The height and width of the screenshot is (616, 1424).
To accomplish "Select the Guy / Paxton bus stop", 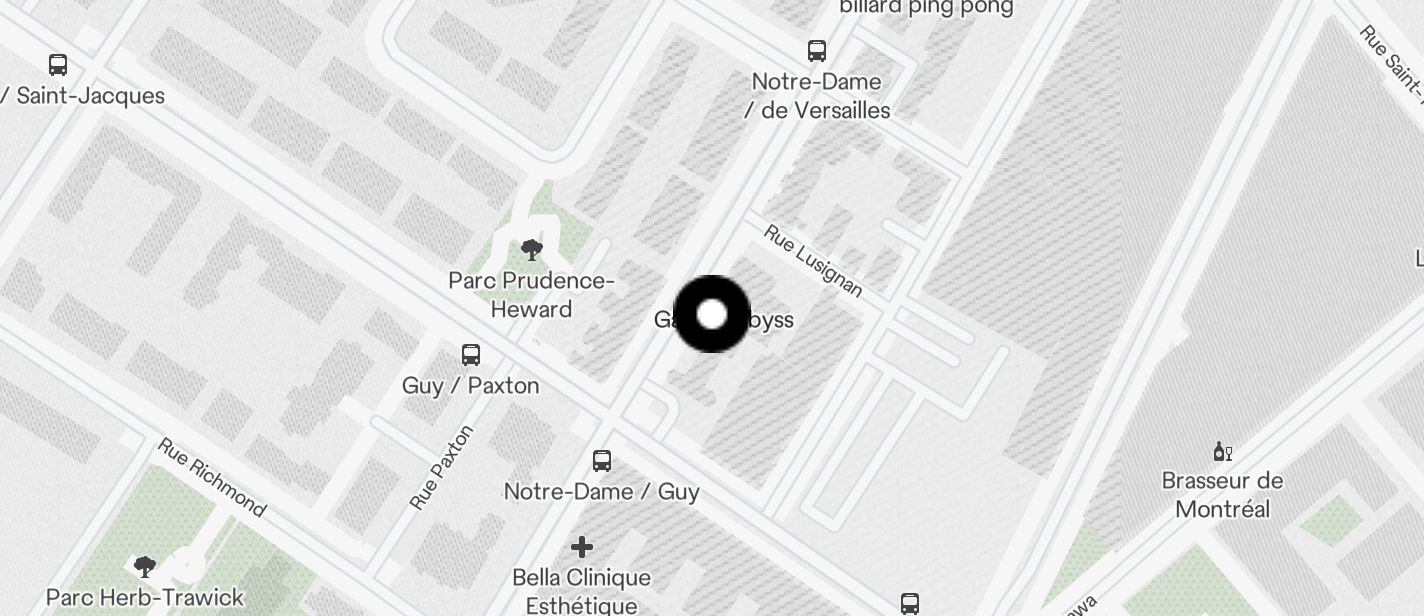I will pyautogui.click(x=471, y=355).
